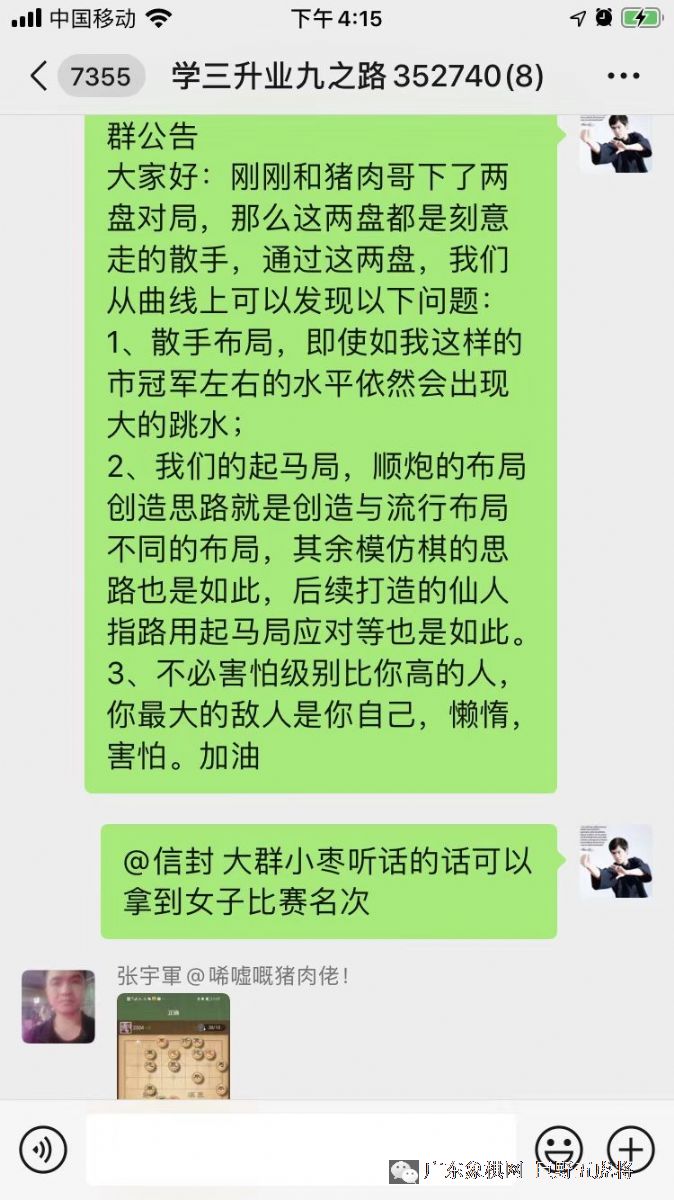Image resolution: width=674 pixels, height=1200 pixels.
Task: Open sender avatar beside 群公告 message
Action: pyautogui.click(x=615, y=145)
